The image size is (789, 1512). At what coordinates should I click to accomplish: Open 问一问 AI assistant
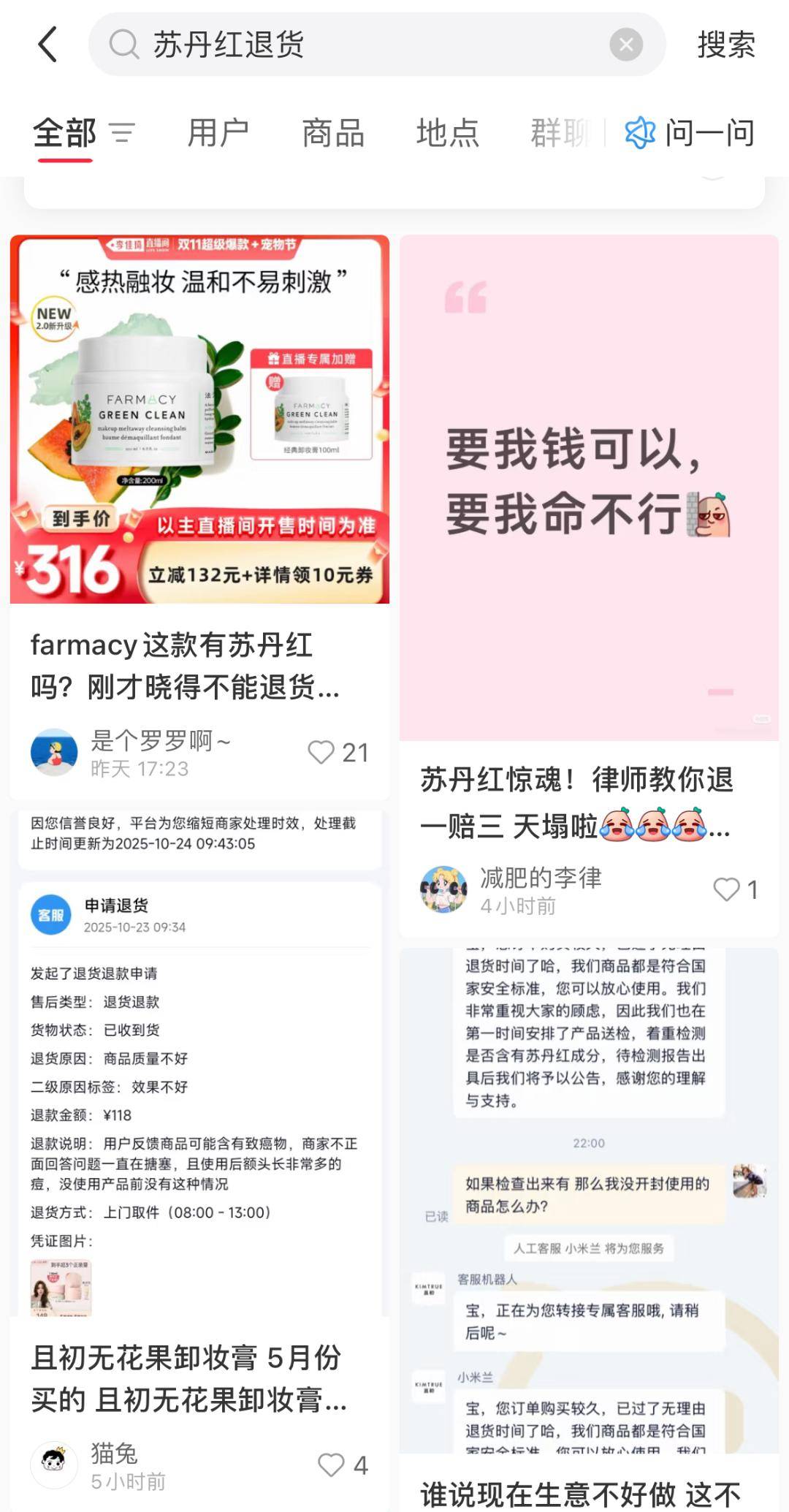click(x=690, y=133)
